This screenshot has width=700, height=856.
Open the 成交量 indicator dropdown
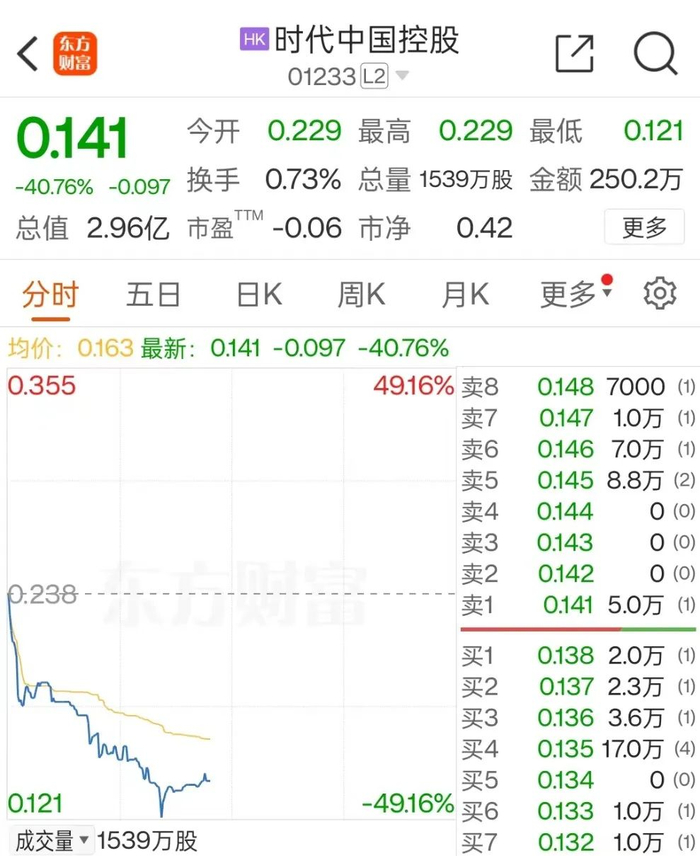coord(51,841)
